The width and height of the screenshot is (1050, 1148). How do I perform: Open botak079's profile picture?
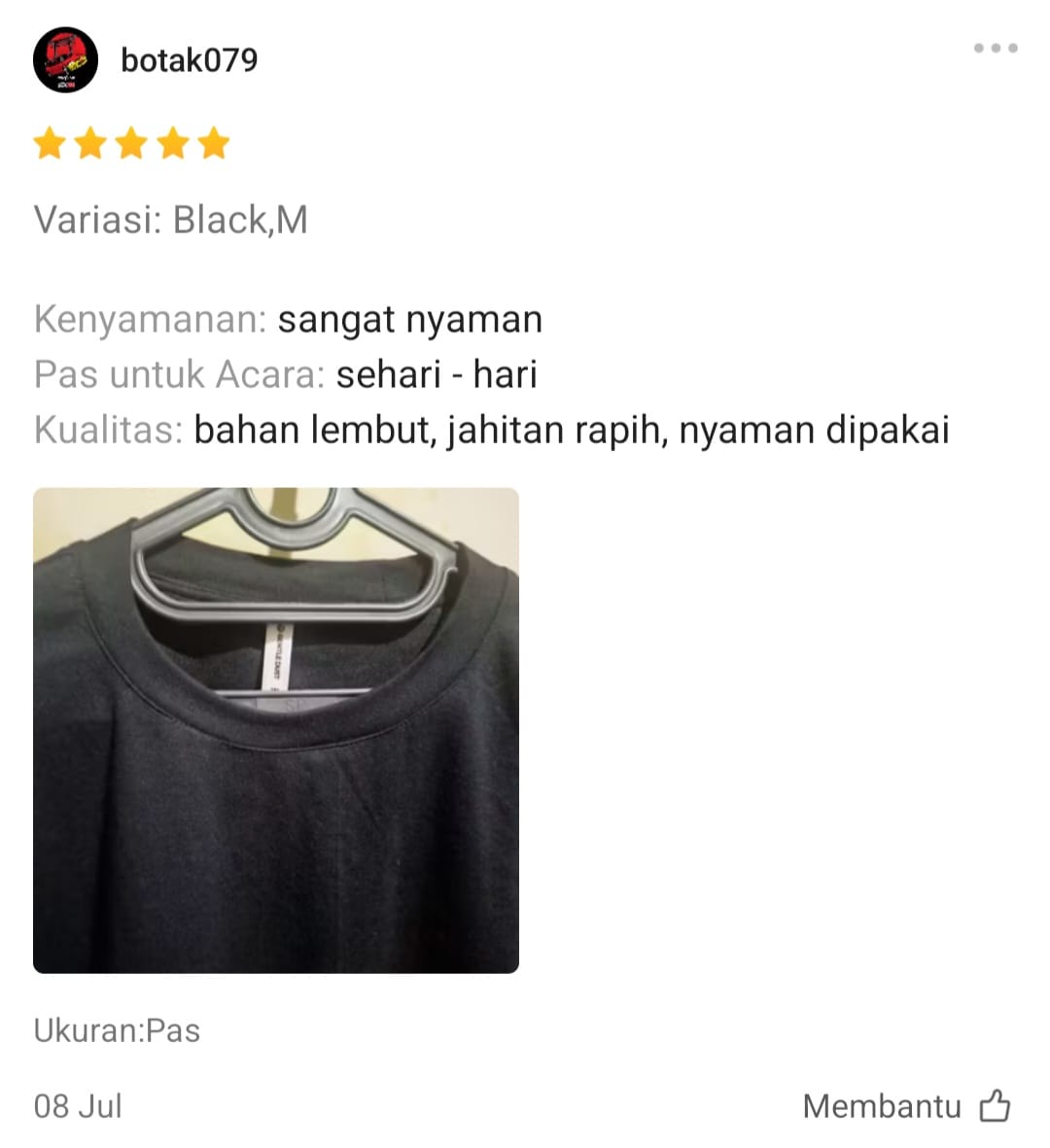point(65,60)
